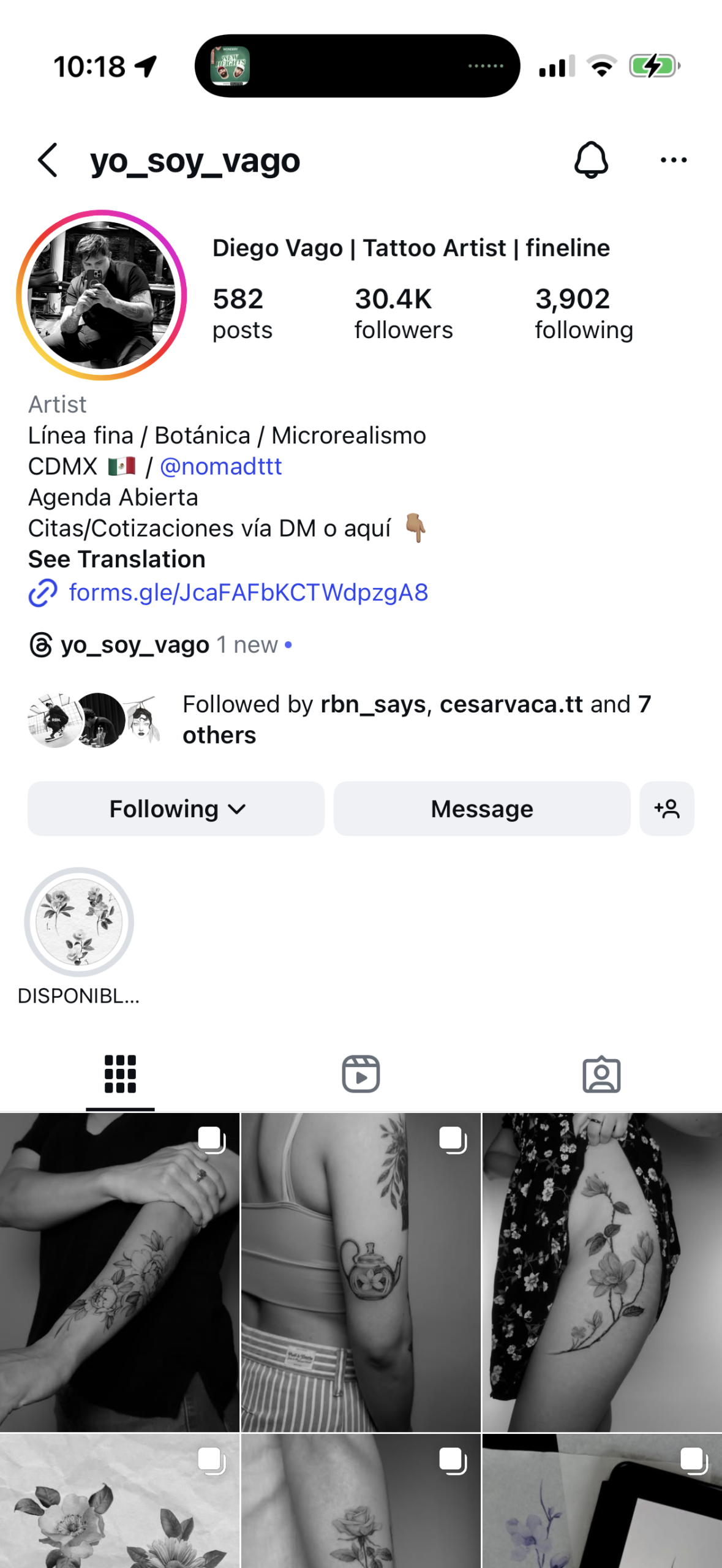Viewport: 722px width, 1568px height.
Task: Tap See Translation for the bio
Action: [x=117, y=559]
